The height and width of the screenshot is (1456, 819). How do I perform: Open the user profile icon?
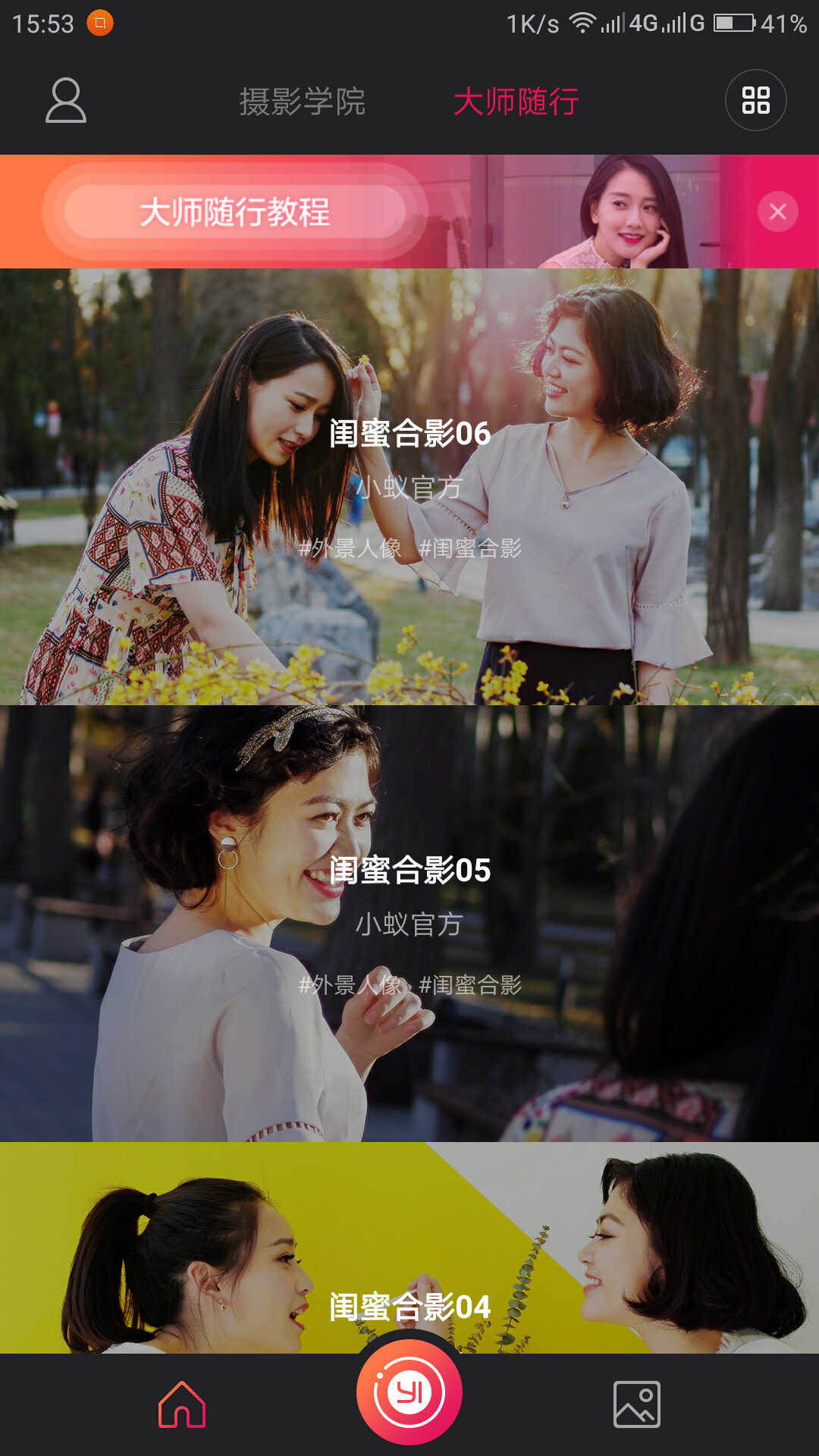66,100
